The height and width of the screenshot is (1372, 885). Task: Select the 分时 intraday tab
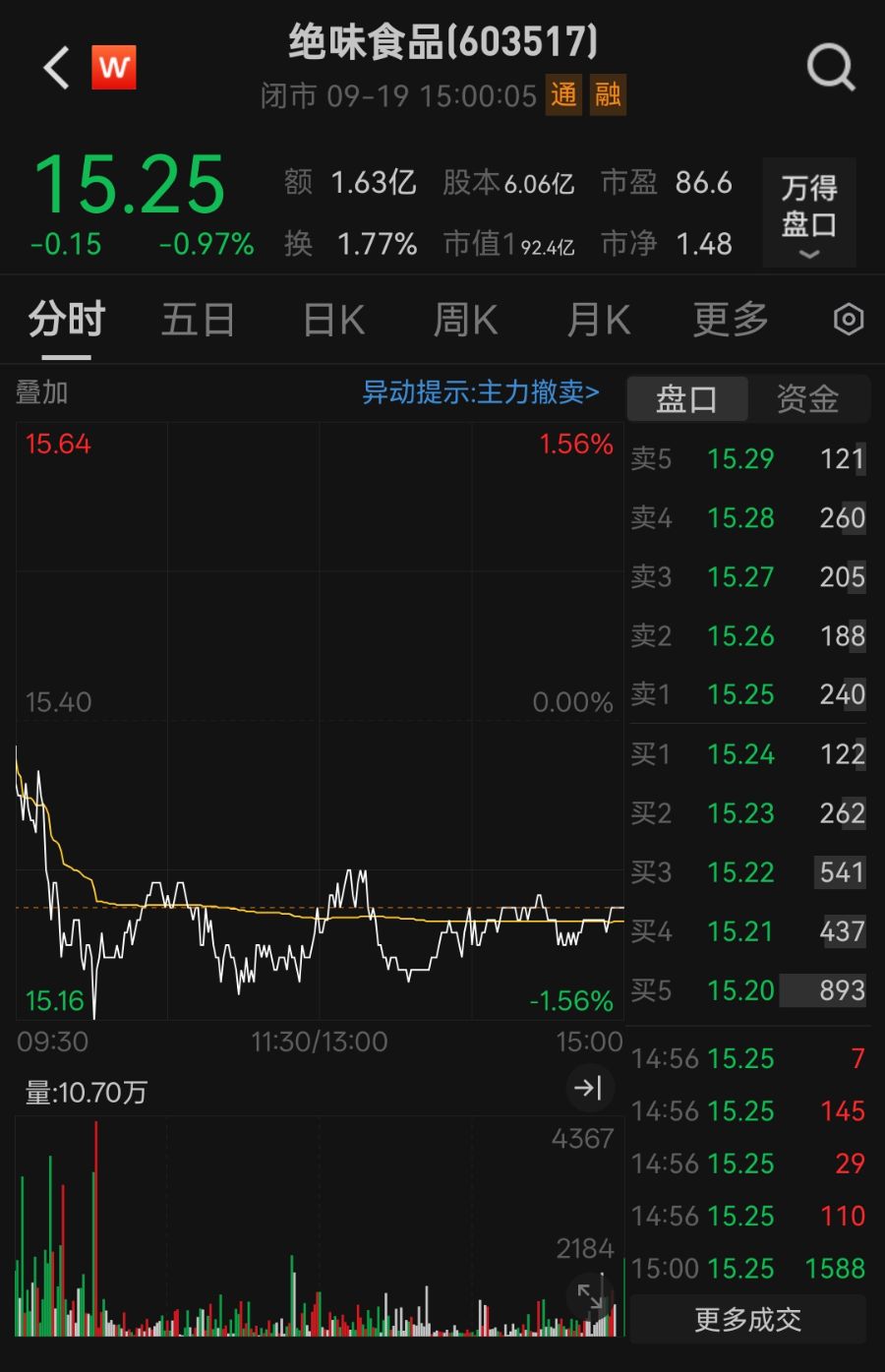[66, 320]
